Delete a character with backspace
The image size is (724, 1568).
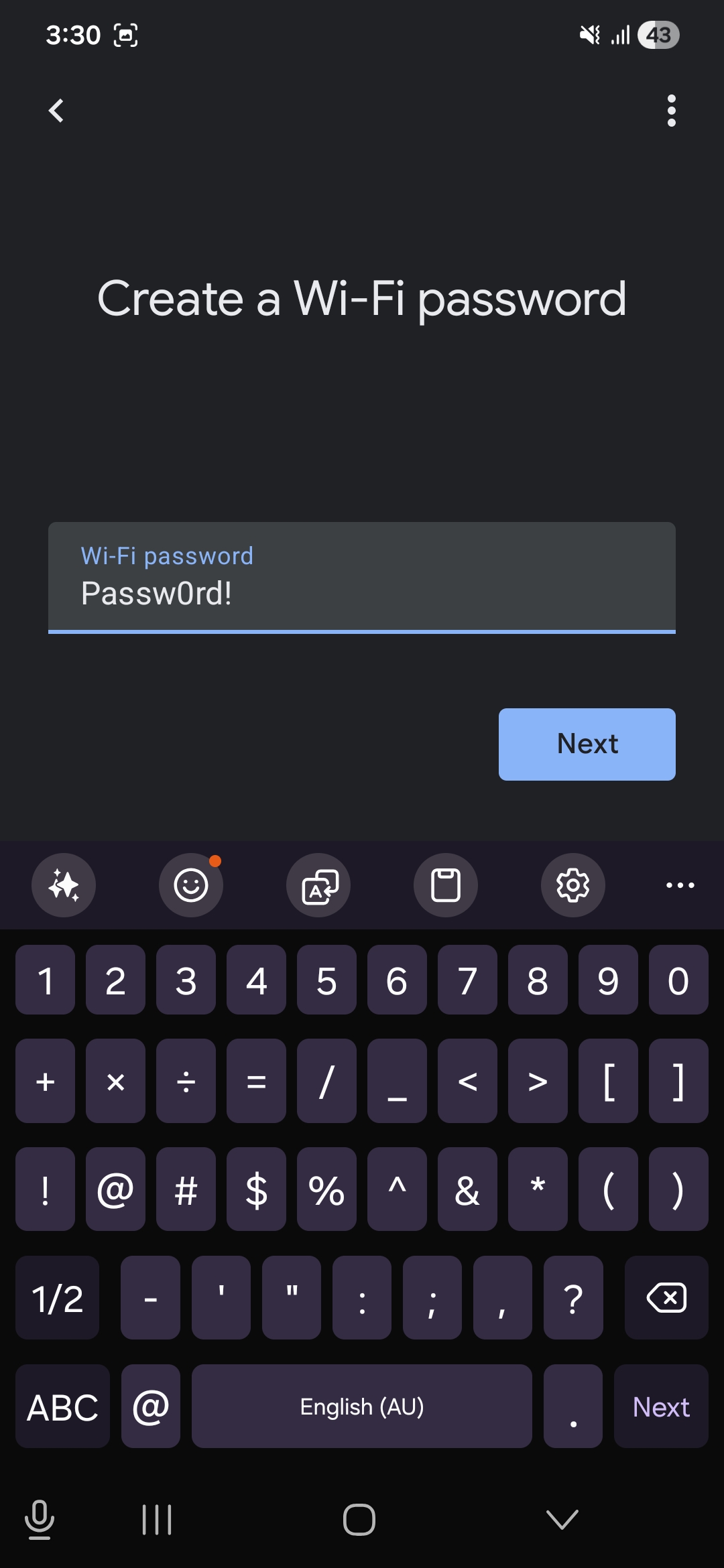click(666, 1298)
